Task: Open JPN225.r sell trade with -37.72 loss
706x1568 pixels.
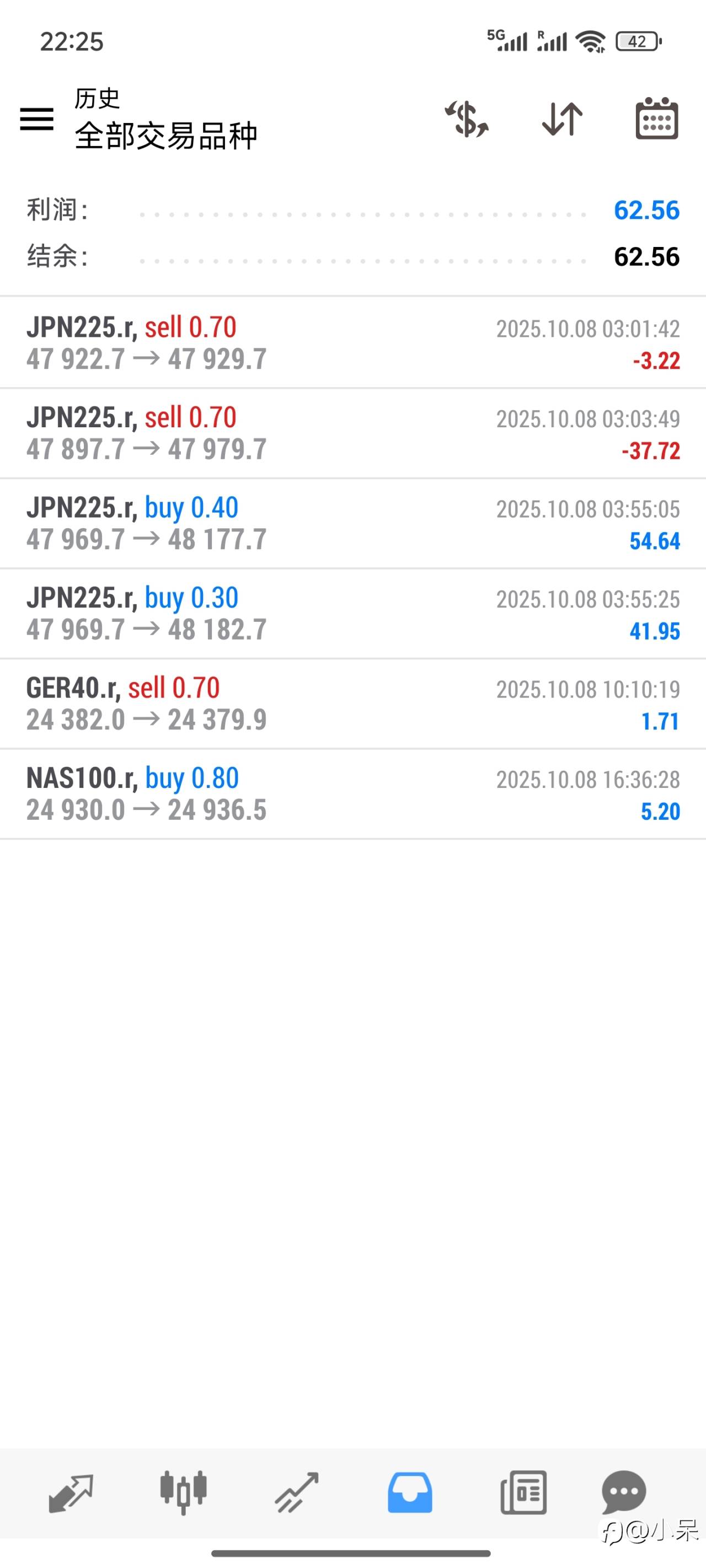Action: [352, 433]
